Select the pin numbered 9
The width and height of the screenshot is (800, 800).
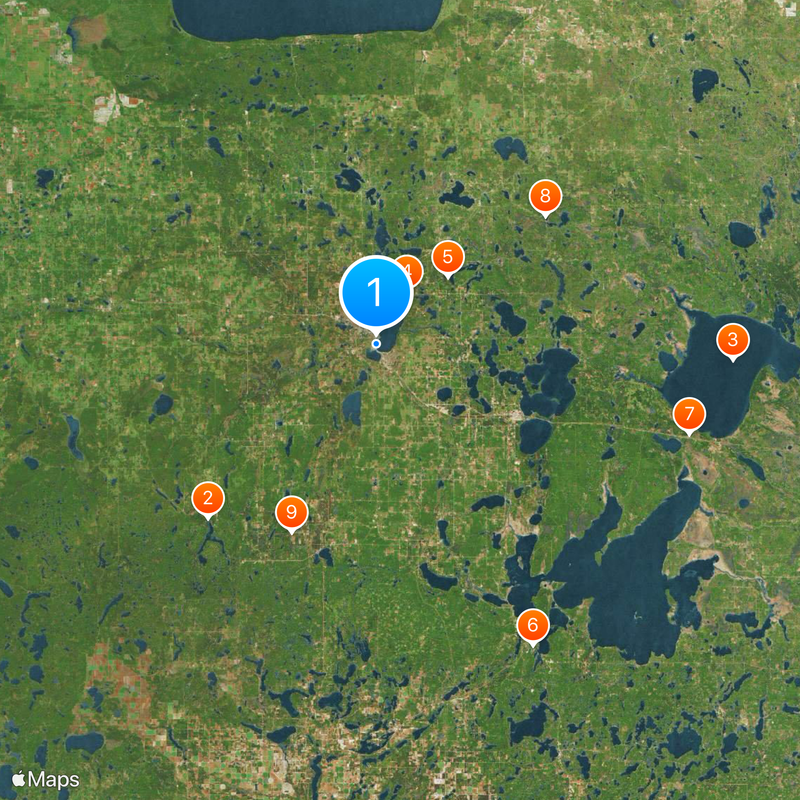291,513
